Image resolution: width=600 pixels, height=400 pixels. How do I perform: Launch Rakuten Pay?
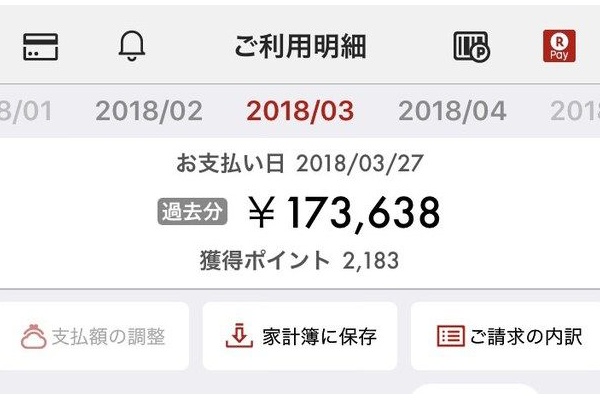click(559, 46)
